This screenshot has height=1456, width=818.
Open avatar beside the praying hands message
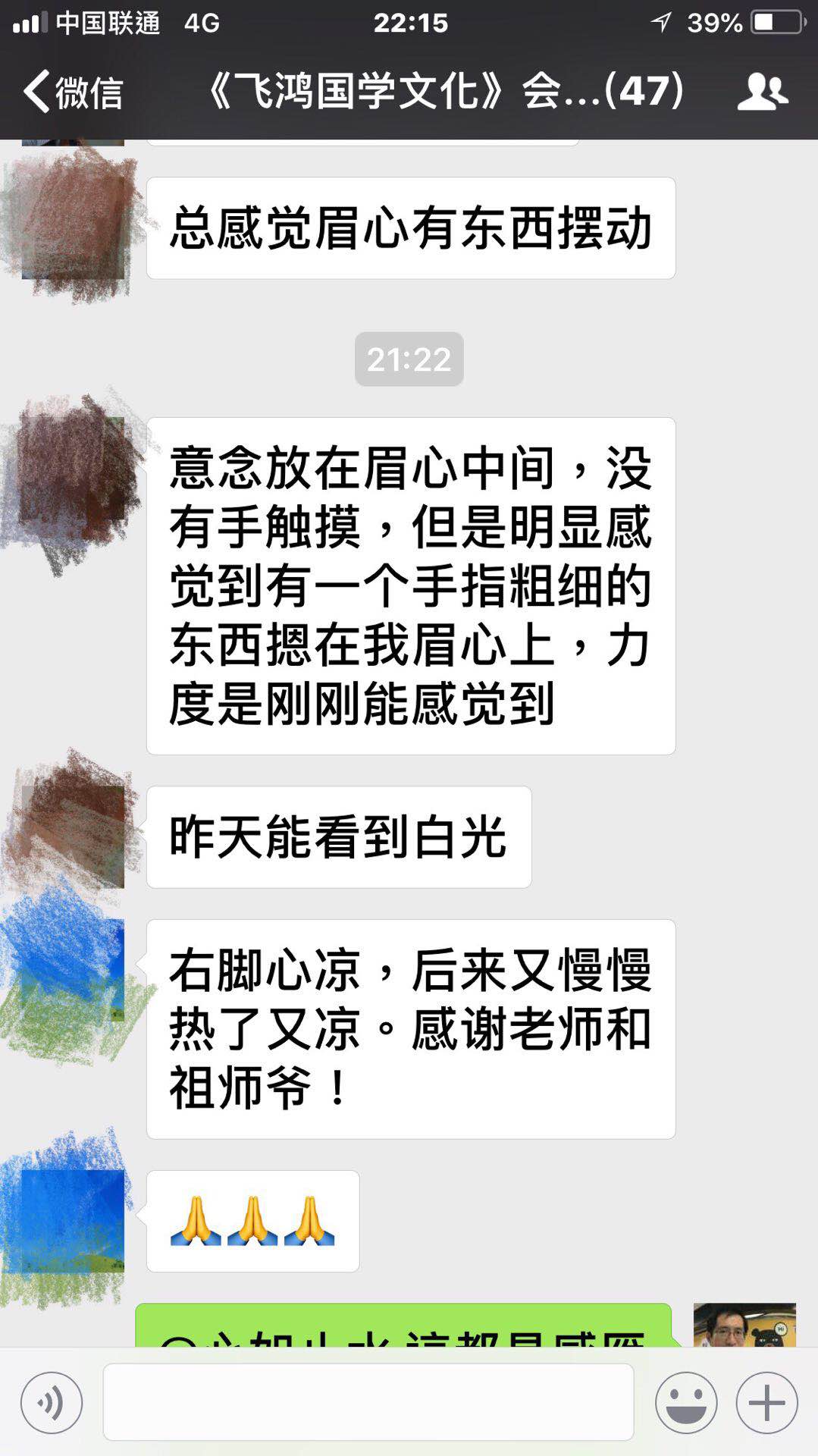73,1221
